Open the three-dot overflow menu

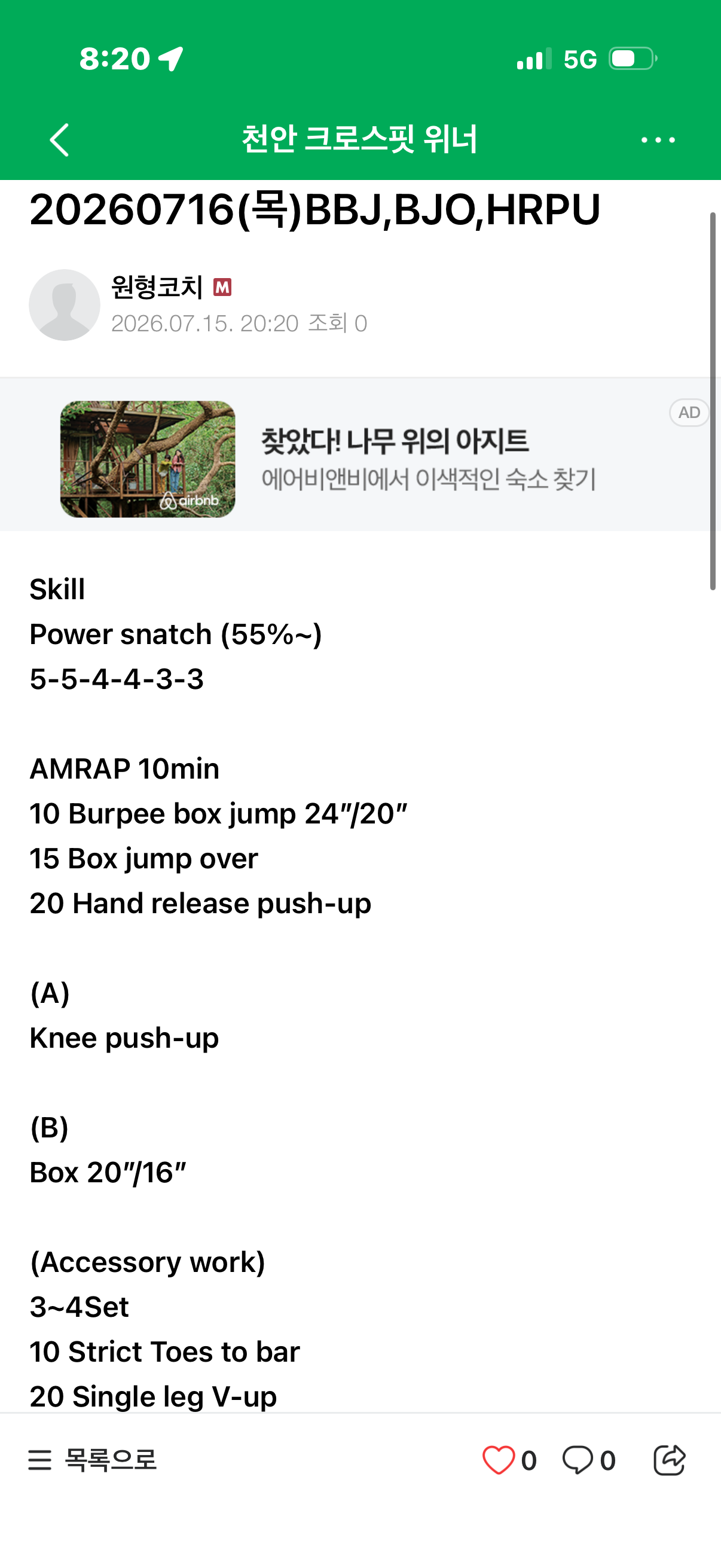[x=658, y=140]
